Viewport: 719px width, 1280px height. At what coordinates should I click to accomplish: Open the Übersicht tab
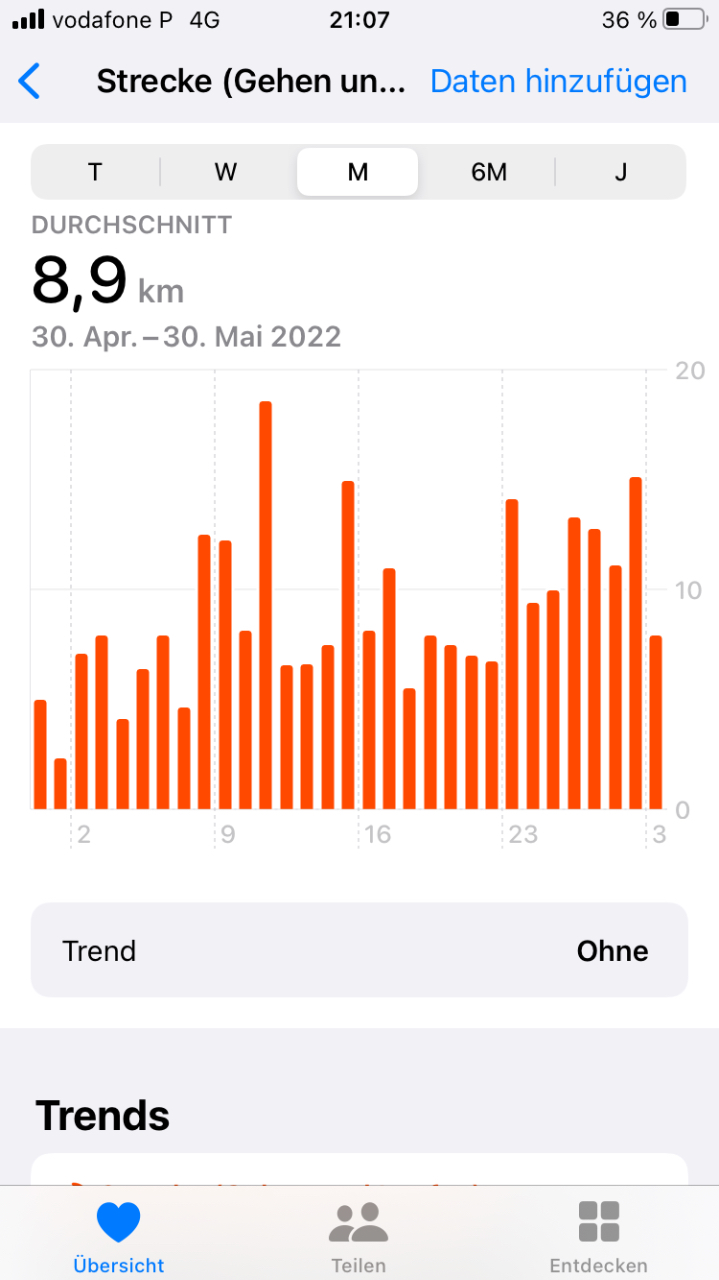[x=119, y=1236]
